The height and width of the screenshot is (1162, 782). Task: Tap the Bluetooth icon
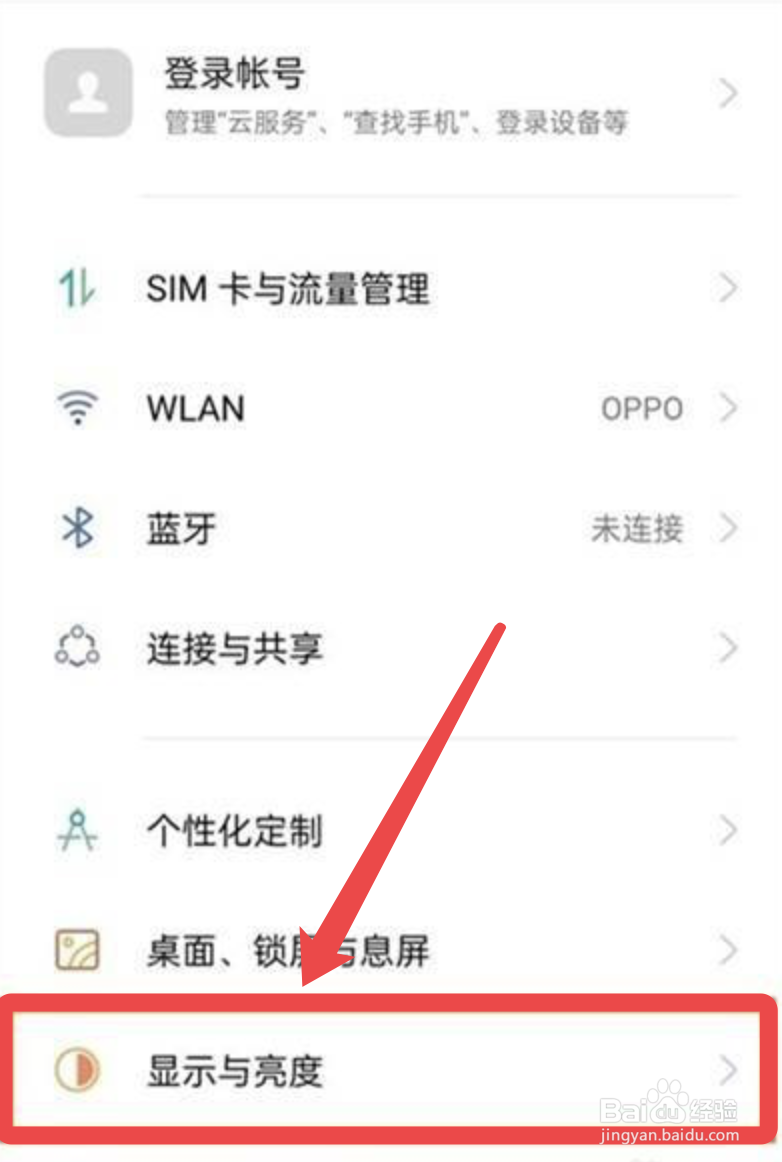tap(77, 529)
